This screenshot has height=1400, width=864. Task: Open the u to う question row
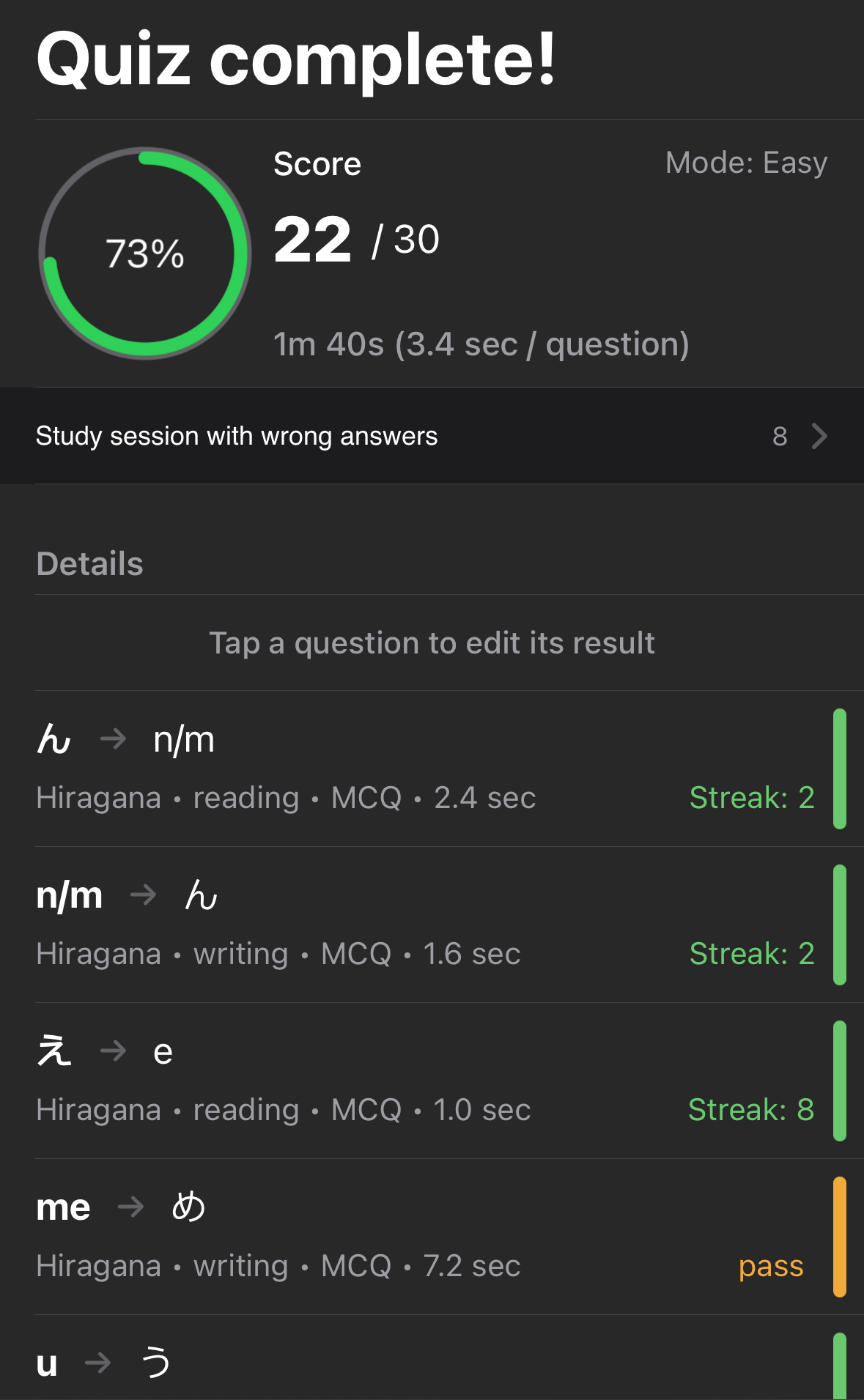(x=432, y=1364)
